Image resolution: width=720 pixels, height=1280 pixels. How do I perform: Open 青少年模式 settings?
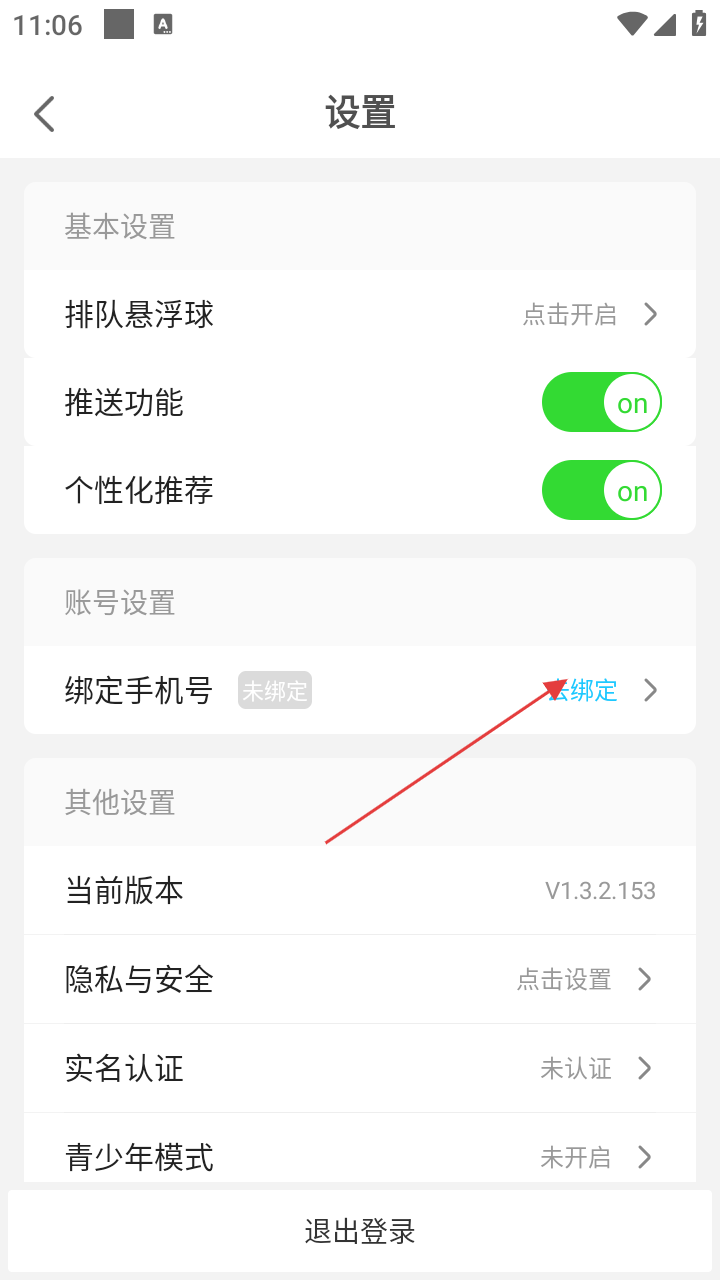[x=360, y=1155]
